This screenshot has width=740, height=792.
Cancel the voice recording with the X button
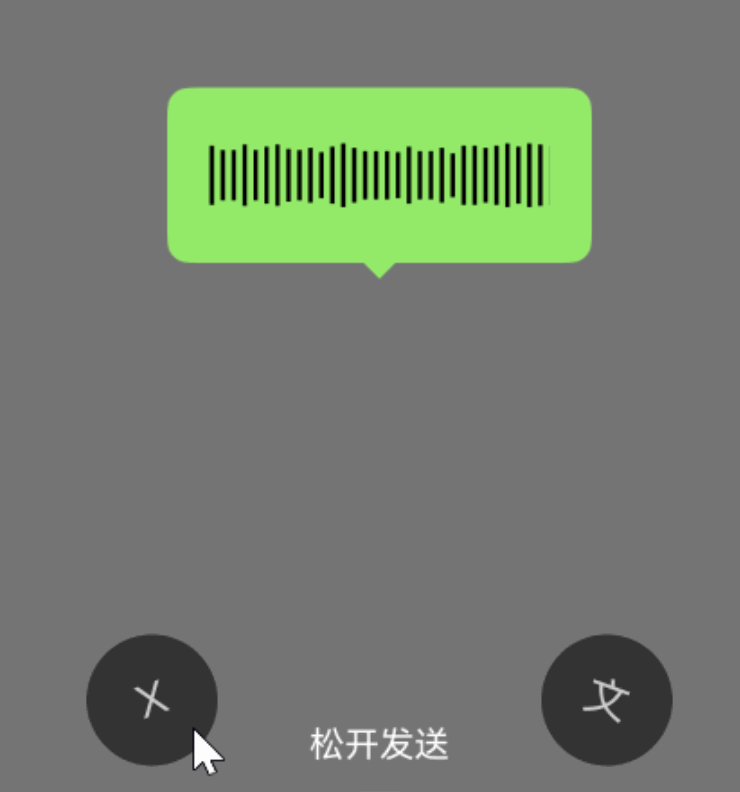152,700
